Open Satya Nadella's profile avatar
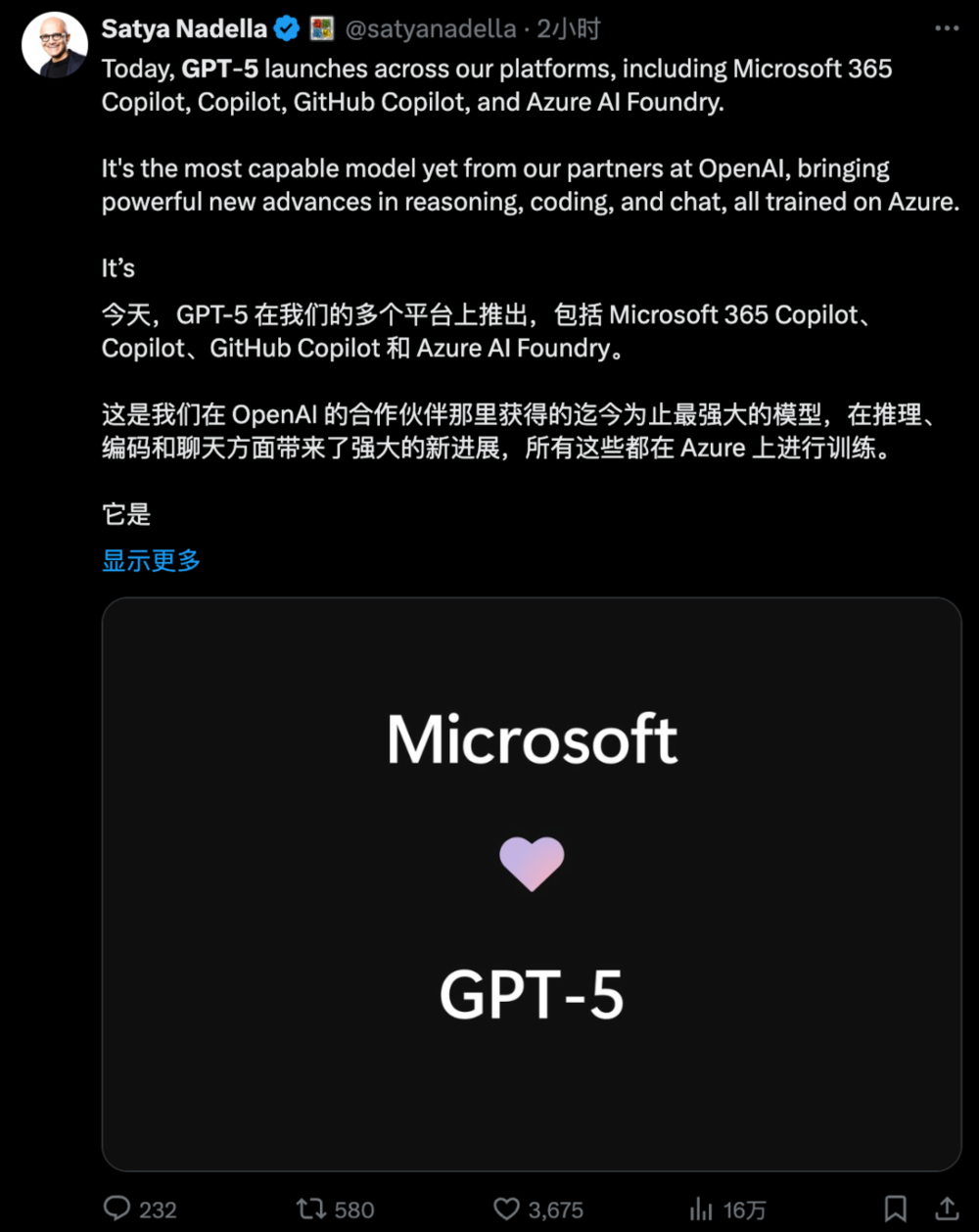This screenshot has width=979, height=1232. tap(55, 44)
